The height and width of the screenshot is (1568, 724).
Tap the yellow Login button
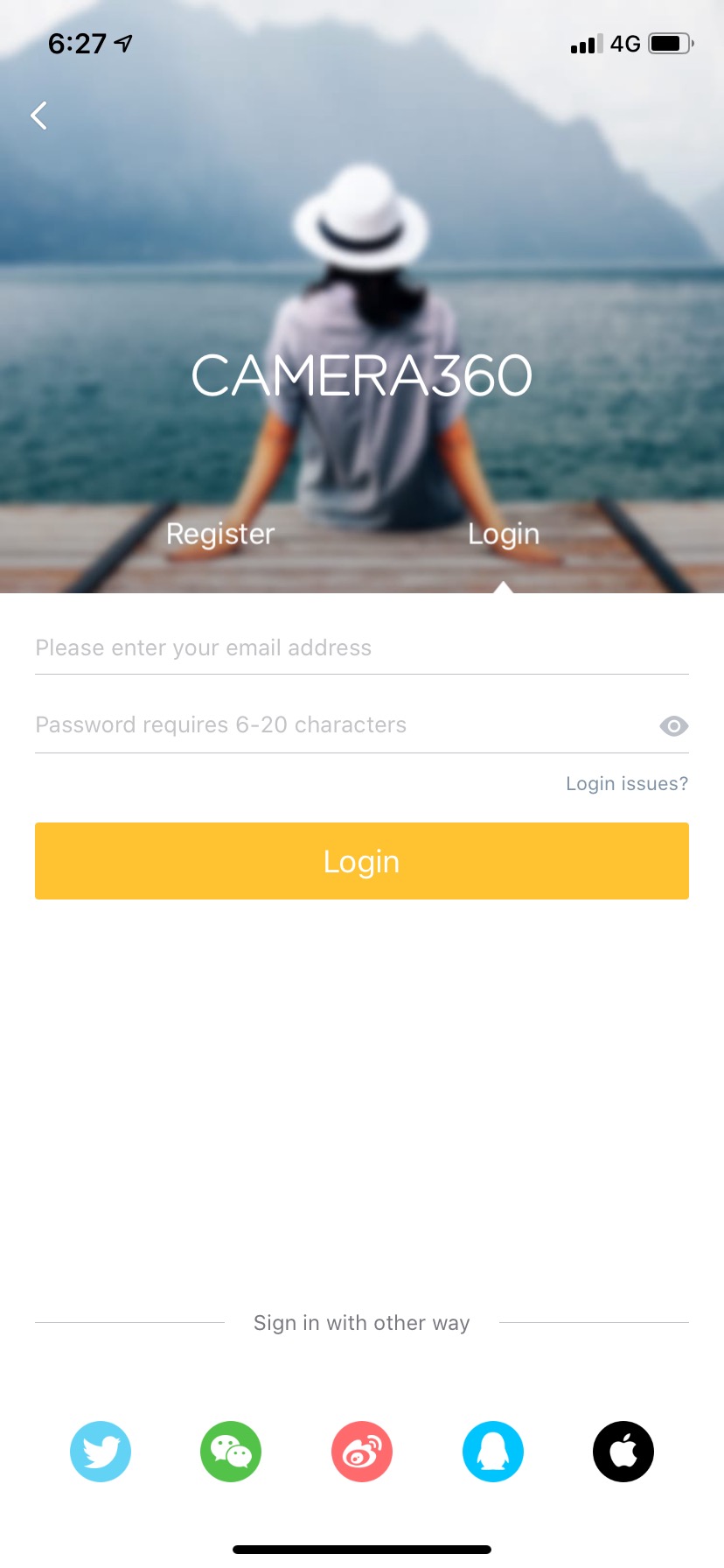pyautogui.click(x=361, y=861)
